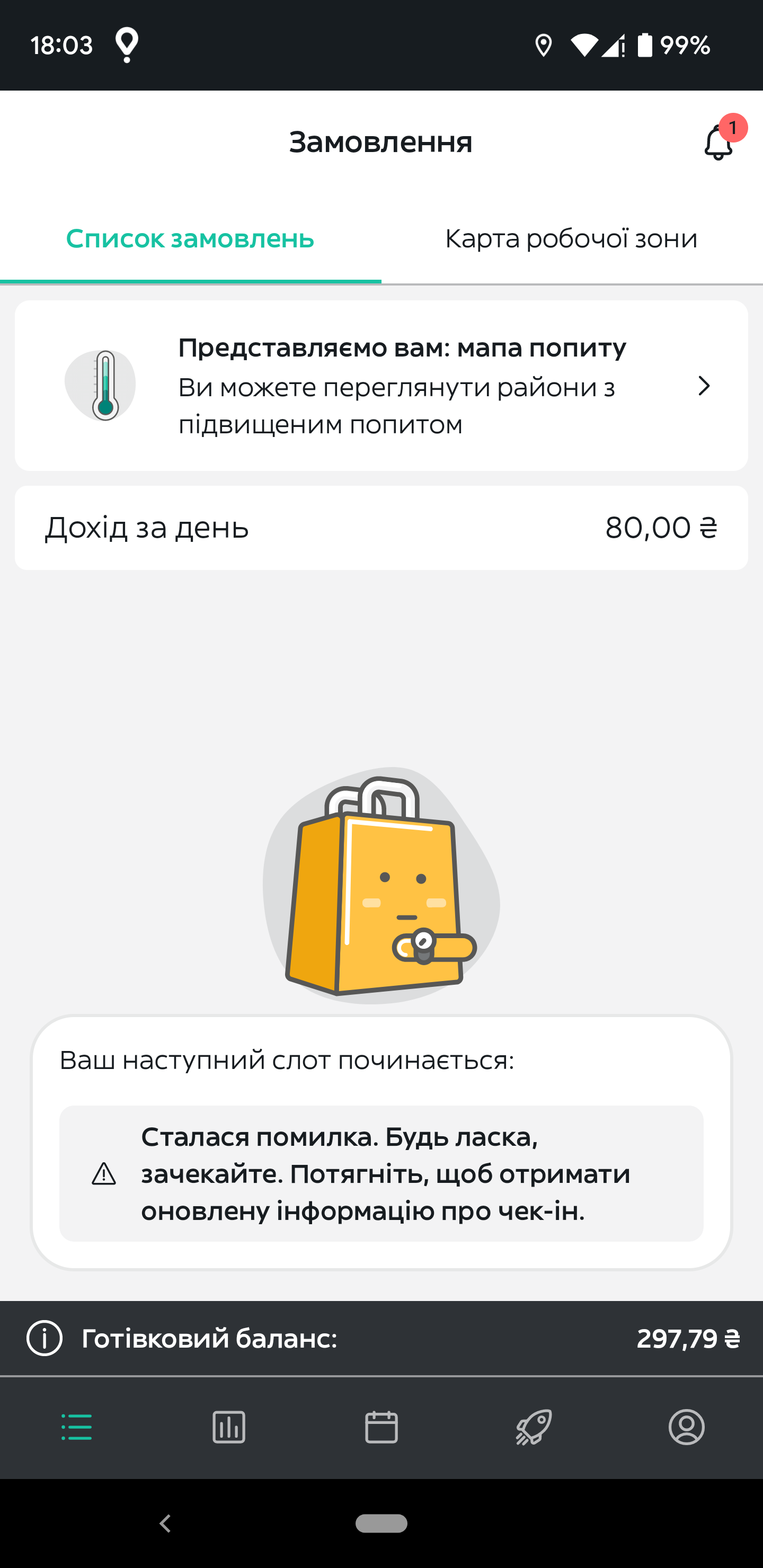This screenshot has height=1568, width=763.
Task: Tap the info icon beside Готівковий баланс
Action: coord(45,1339)
